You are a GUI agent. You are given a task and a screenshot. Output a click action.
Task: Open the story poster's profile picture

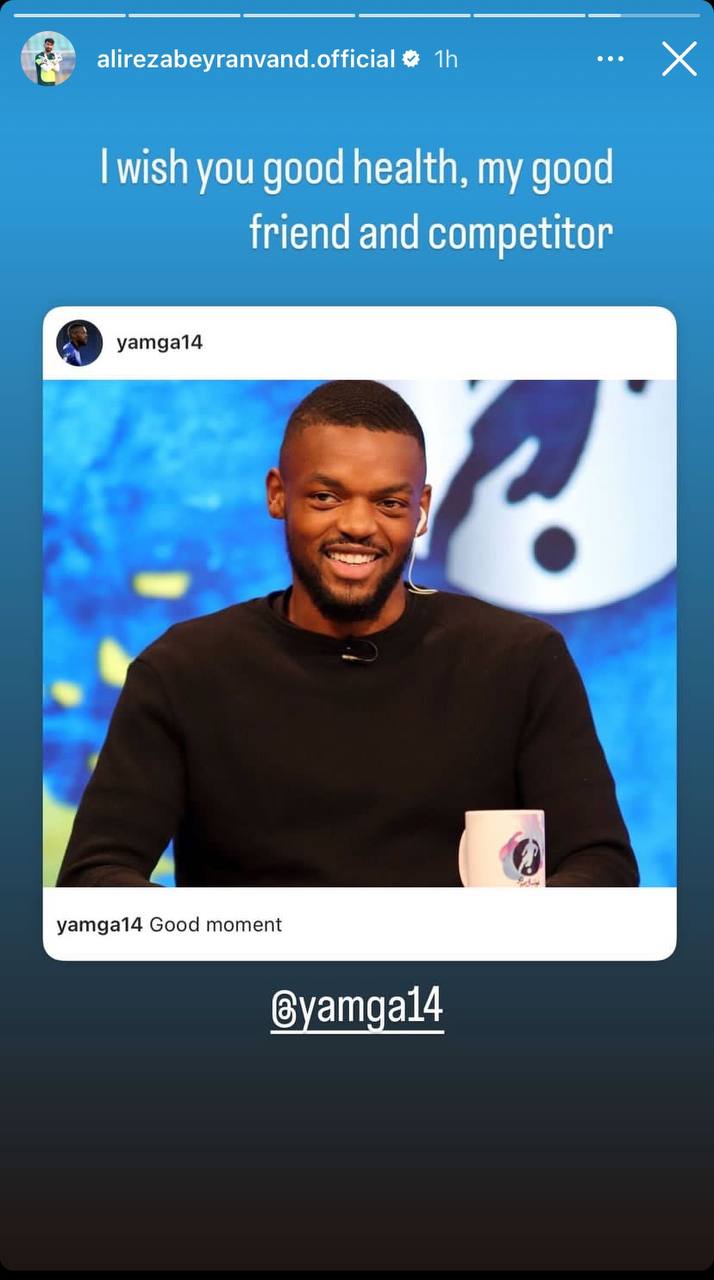pyautogui.click(x=48, y=59)
